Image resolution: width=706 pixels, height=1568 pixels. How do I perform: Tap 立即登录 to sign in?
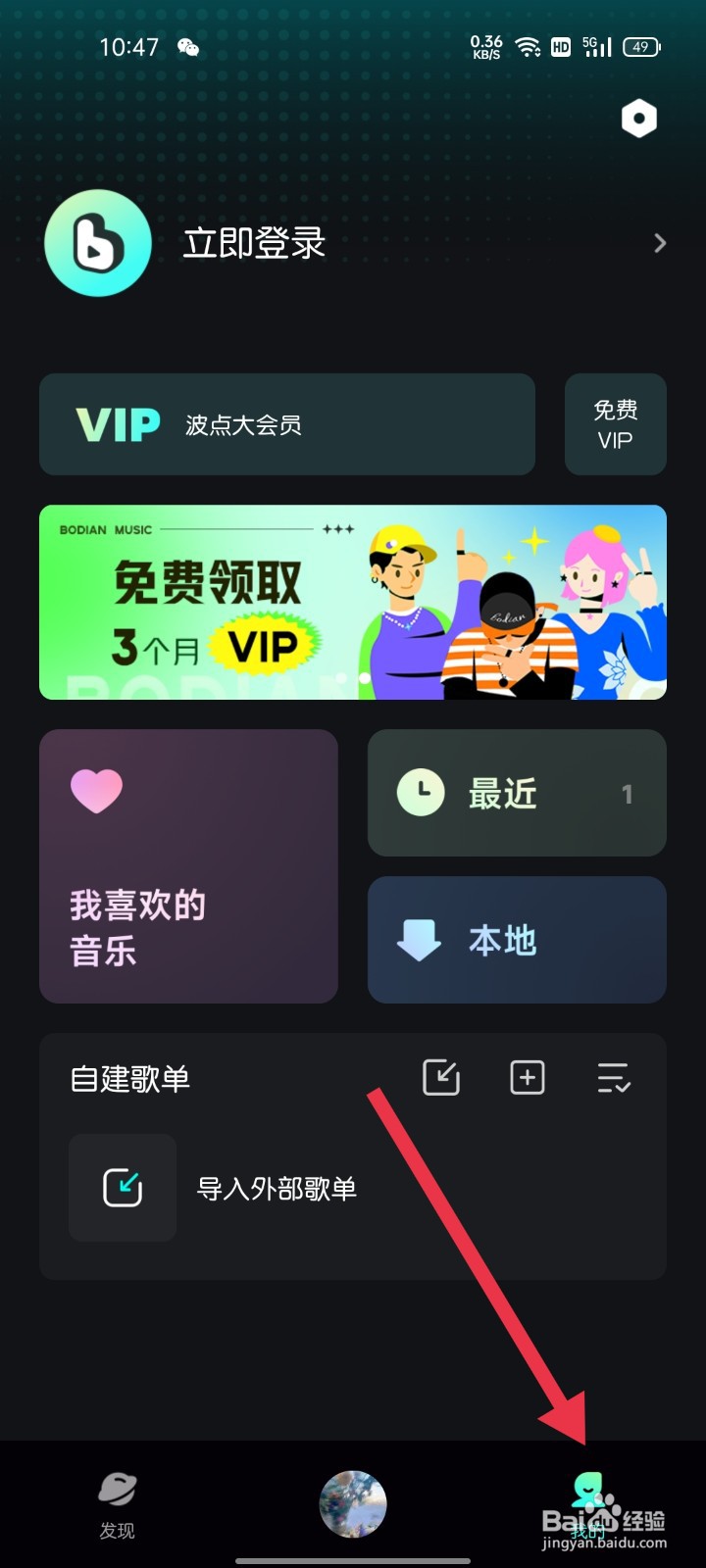coord(253,244)
